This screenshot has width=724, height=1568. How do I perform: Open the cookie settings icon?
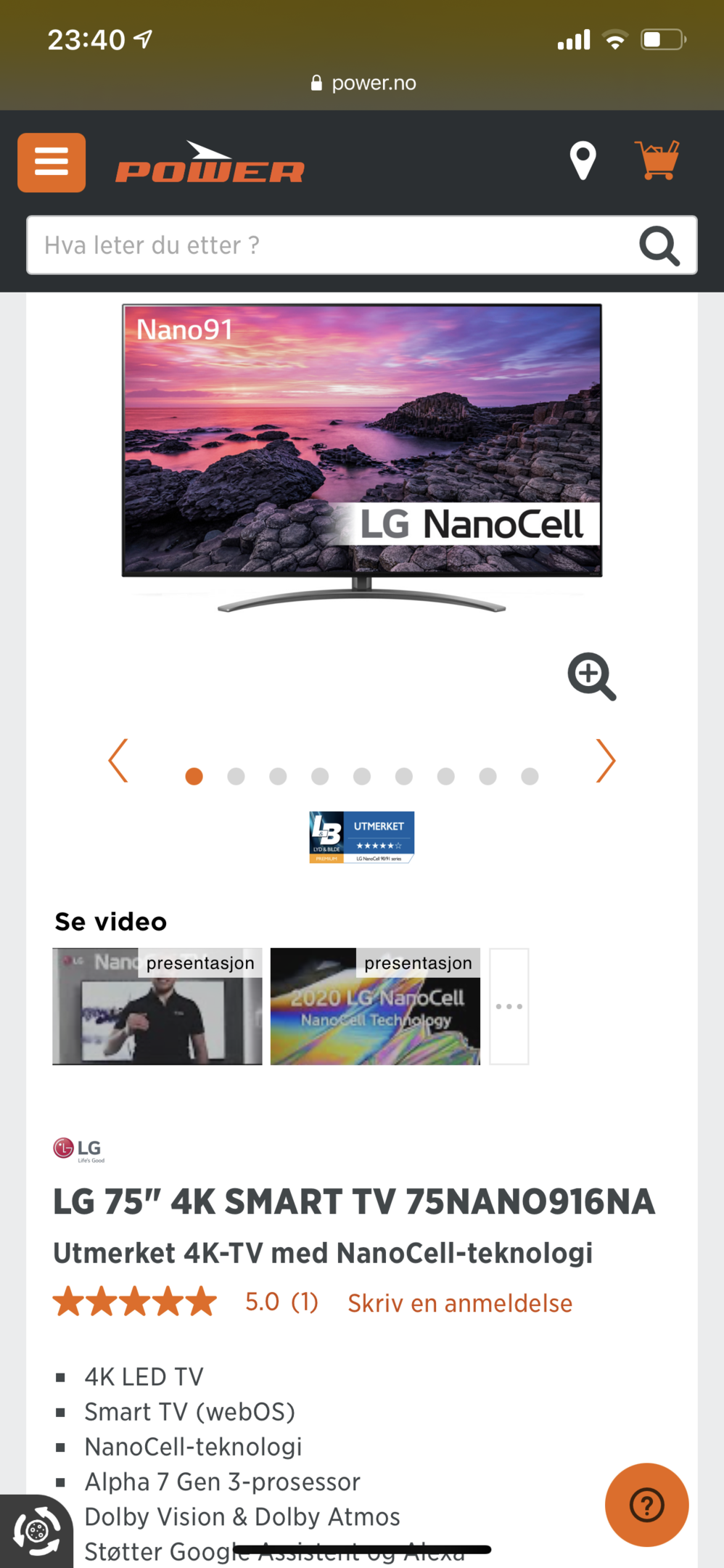(36, 1531)
